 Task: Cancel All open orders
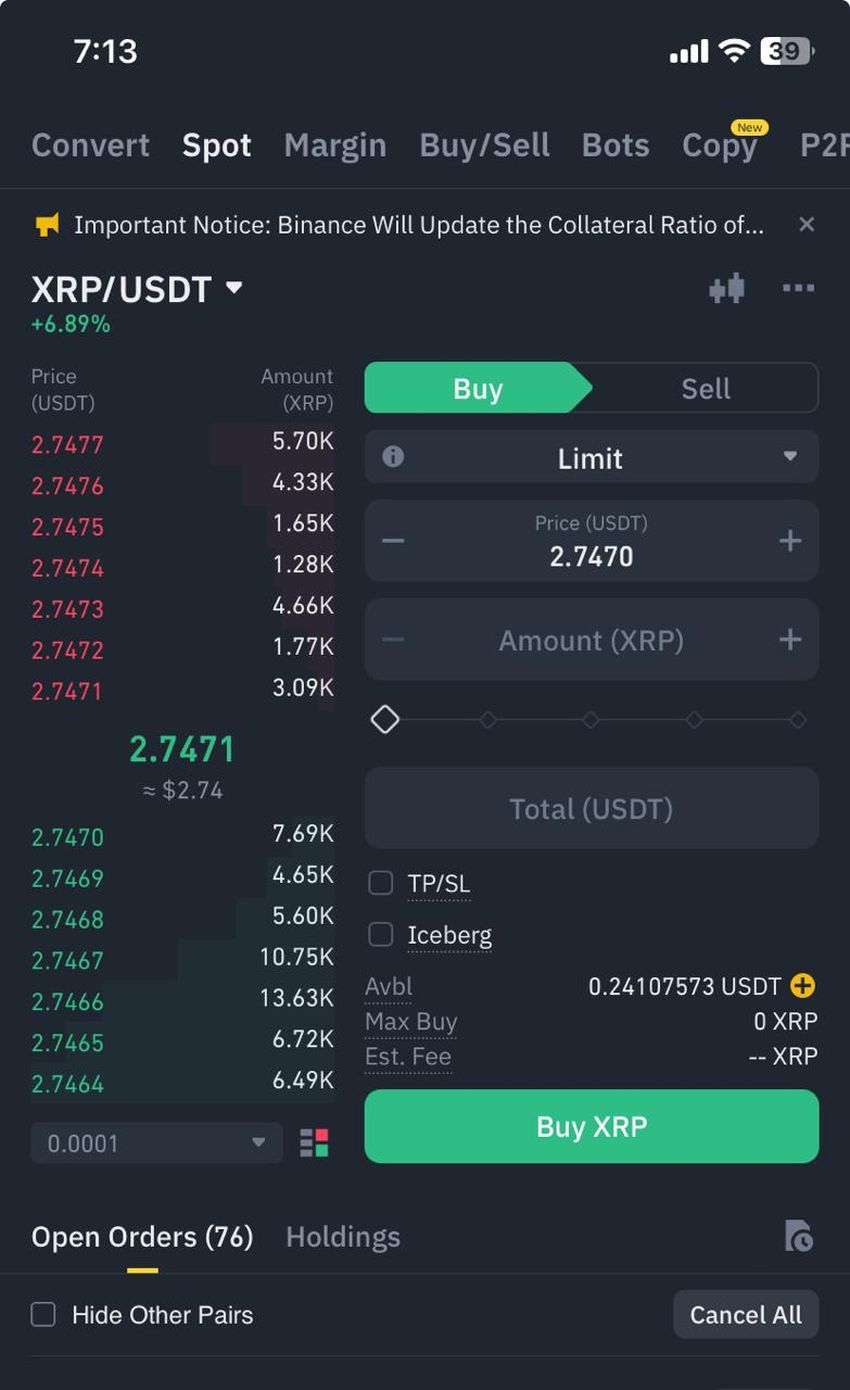click(745, 1314)
